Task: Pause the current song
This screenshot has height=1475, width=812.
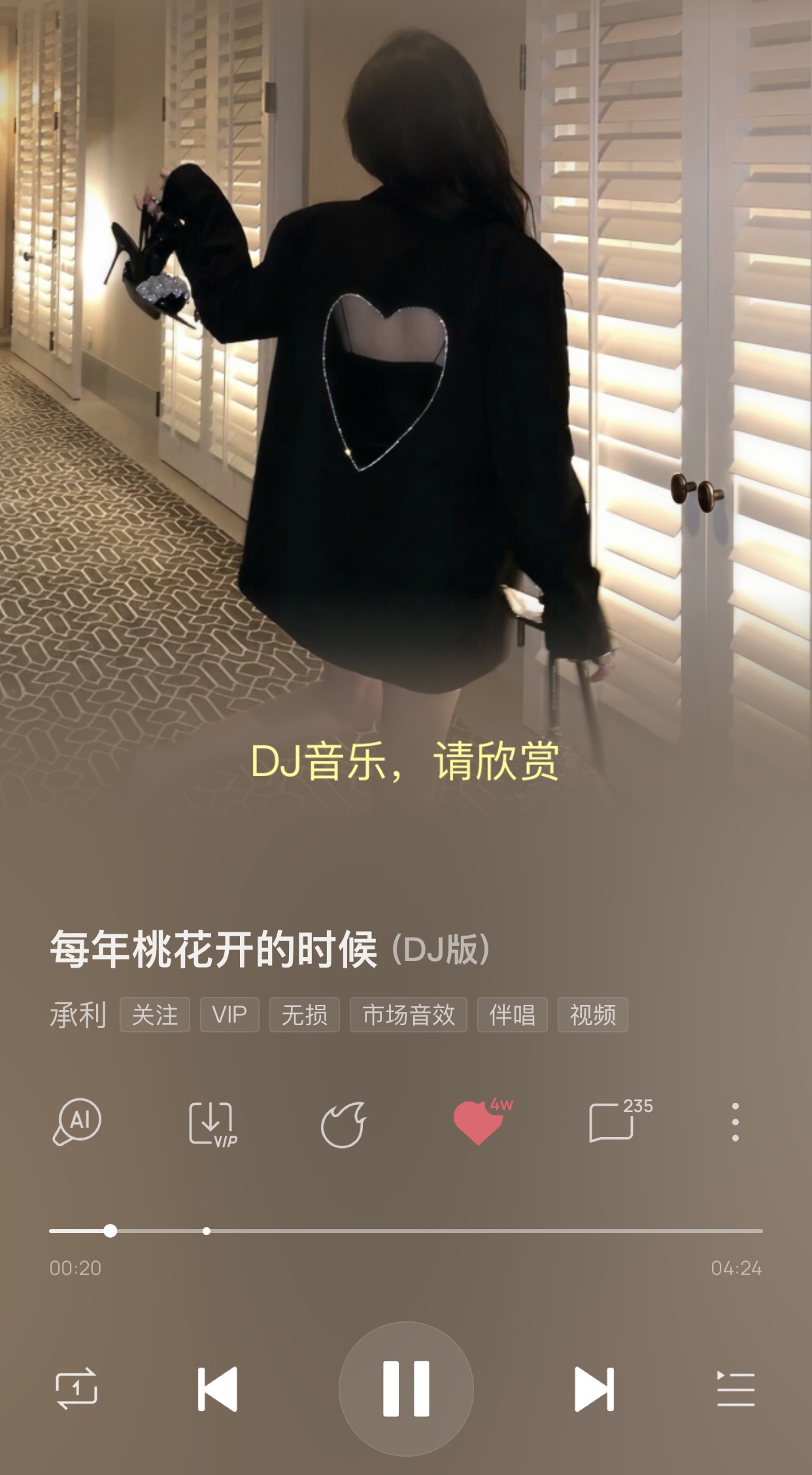Action: point(406,1389)
